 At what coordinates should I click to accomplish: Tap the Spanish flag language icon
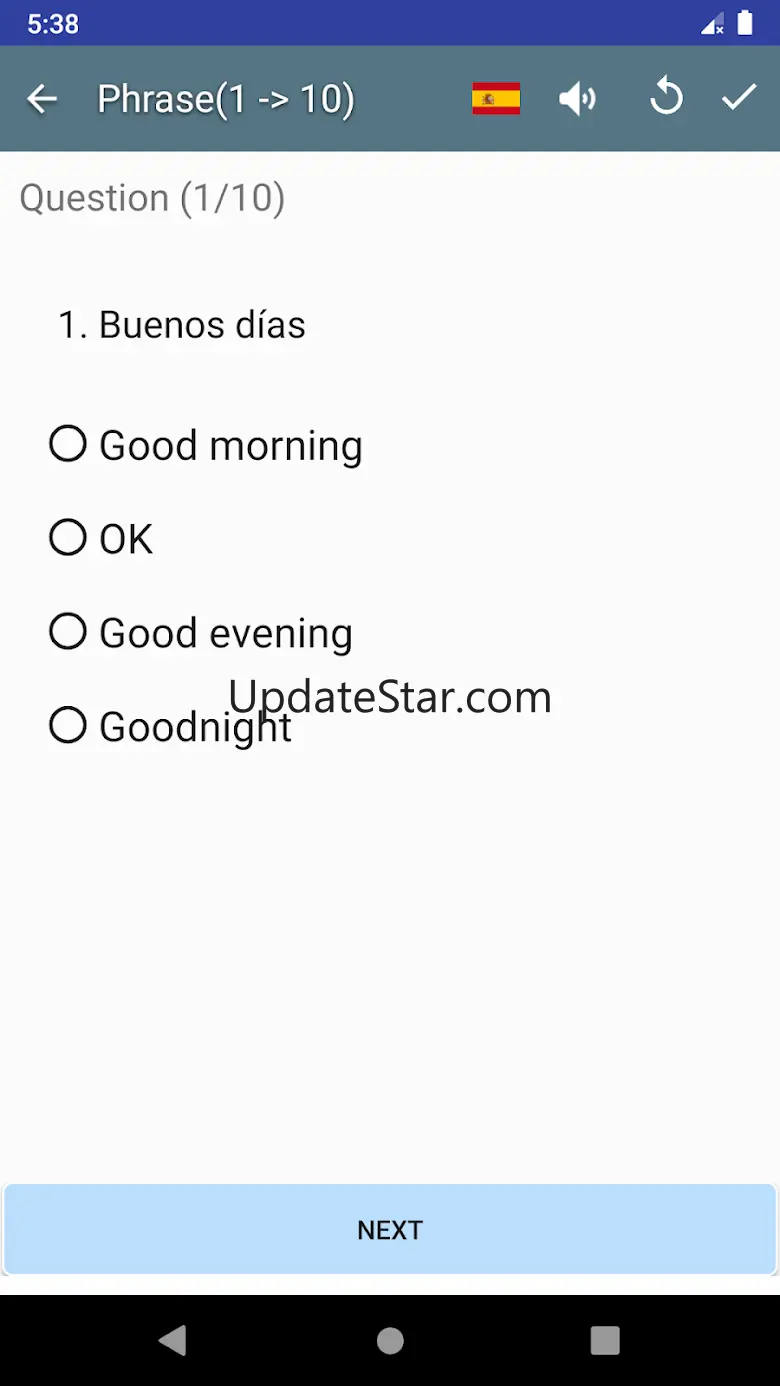click(x=496, y=99)
